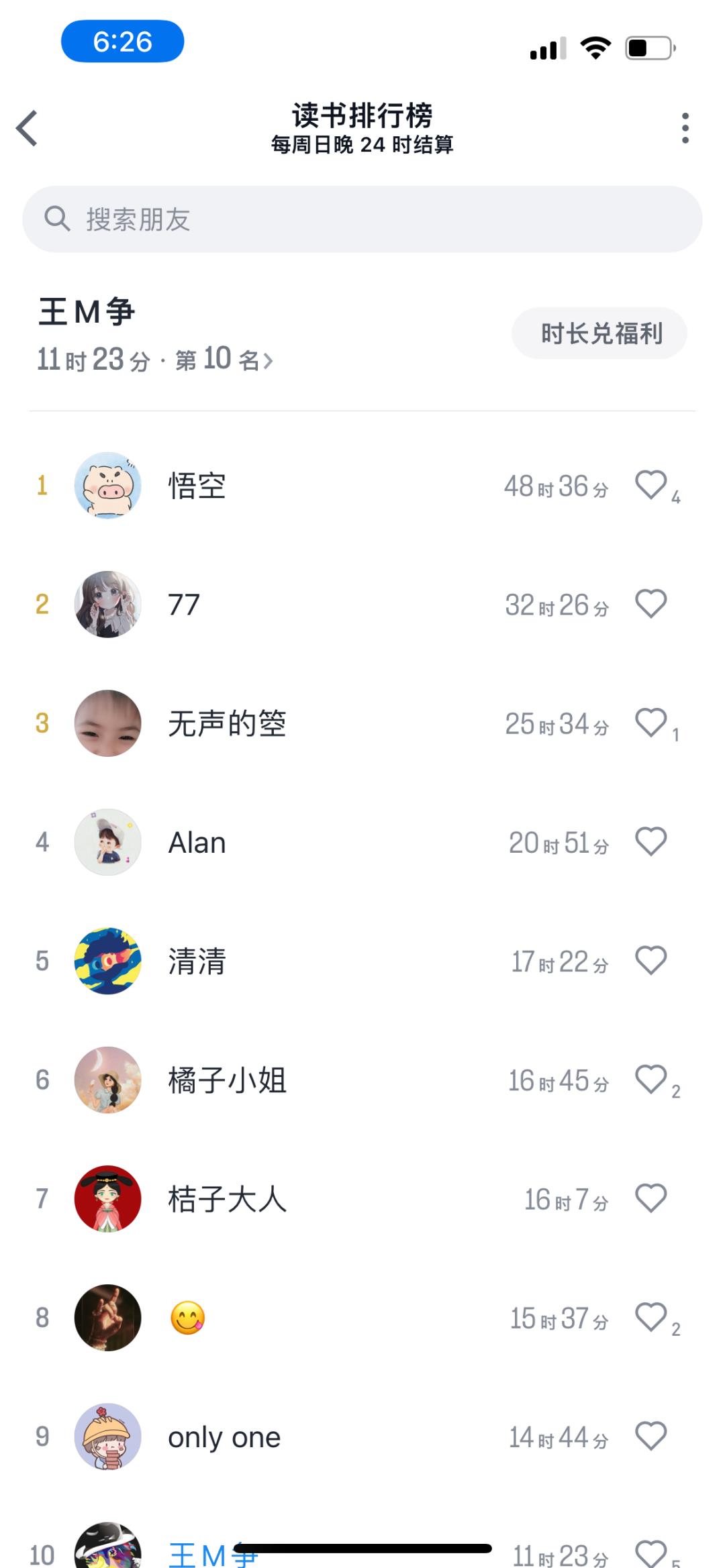The image size is (725, 1568).
Task: Like 橘子小姐's reading time
Action: (x=650, y=1080)
